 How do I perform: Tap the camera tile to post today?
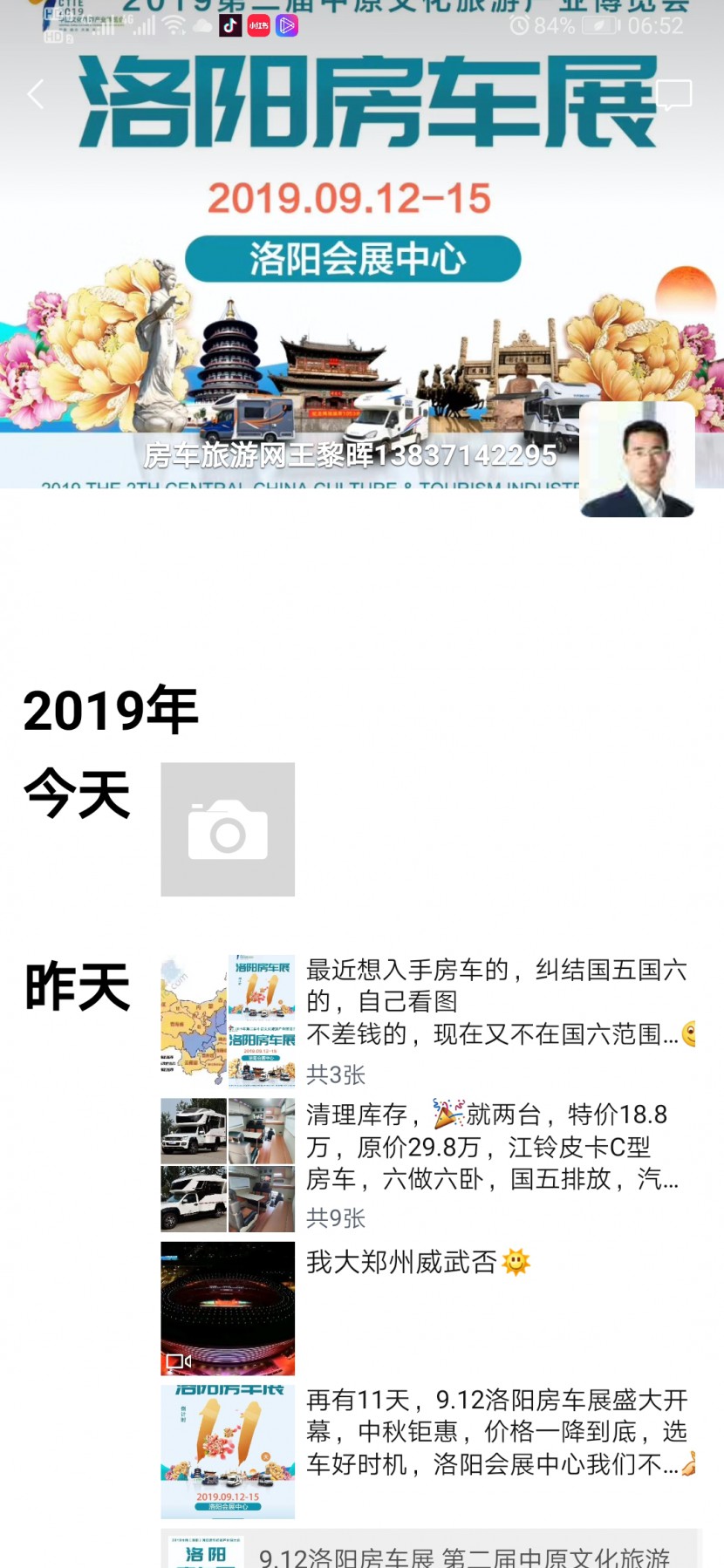[x=228, y=829]
